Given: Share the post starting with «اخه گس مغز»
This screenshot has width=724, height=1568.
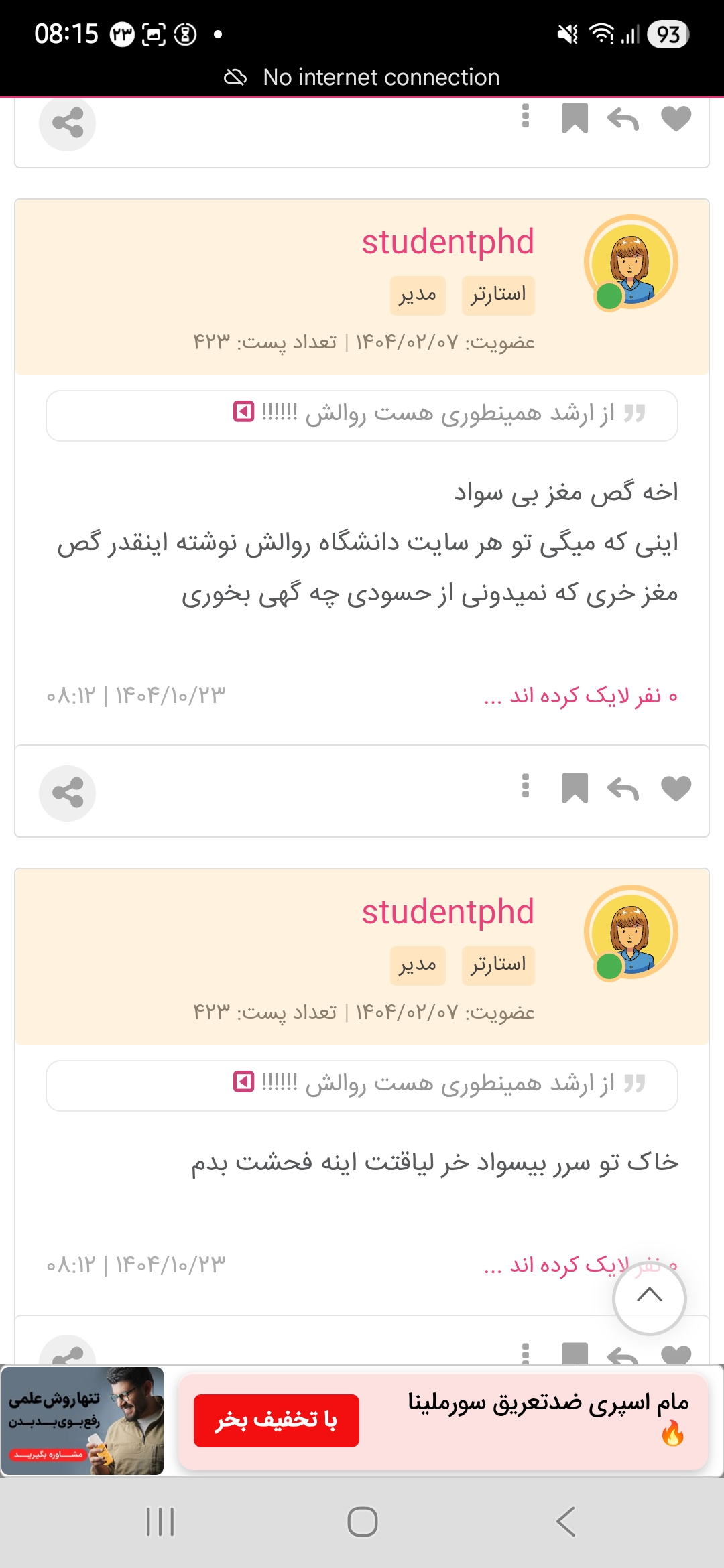Looking at the screenshot, I should (67, 793).
